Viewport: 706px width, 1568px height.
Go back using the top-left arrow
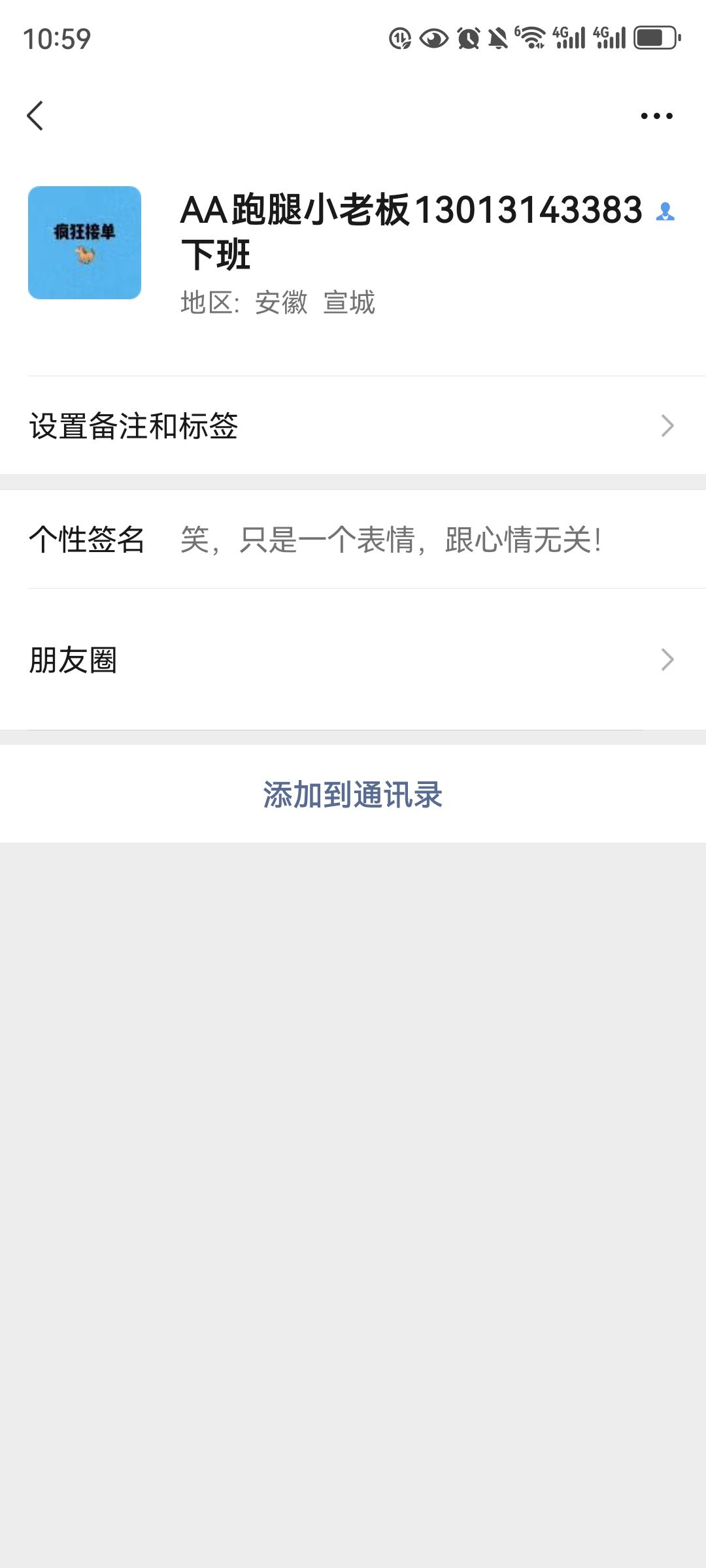[35, 116]
